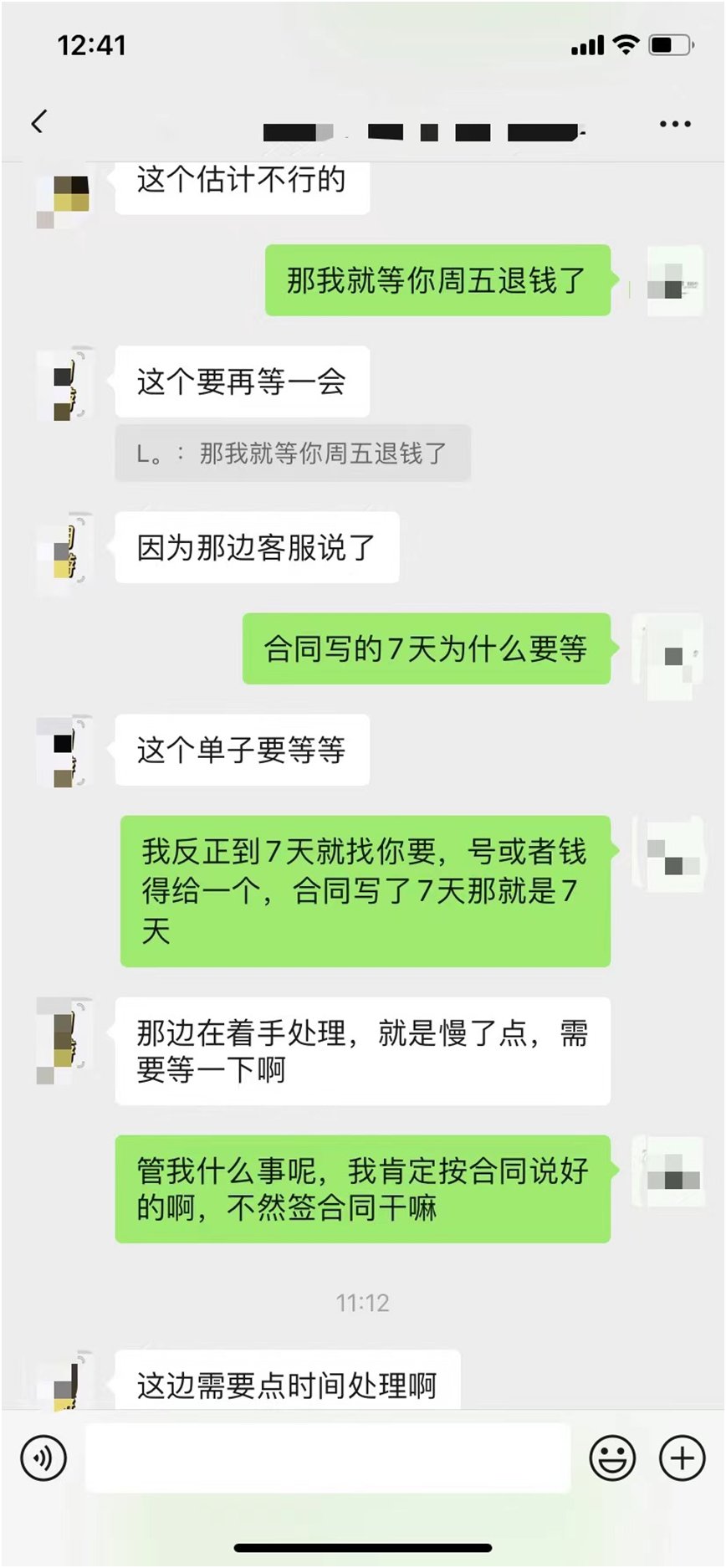This screenshot has height=1568, width=726.
Task: Tap the 11:12 timestamp in the chat
Action: pyautogui.click(x=362, y=1302)
